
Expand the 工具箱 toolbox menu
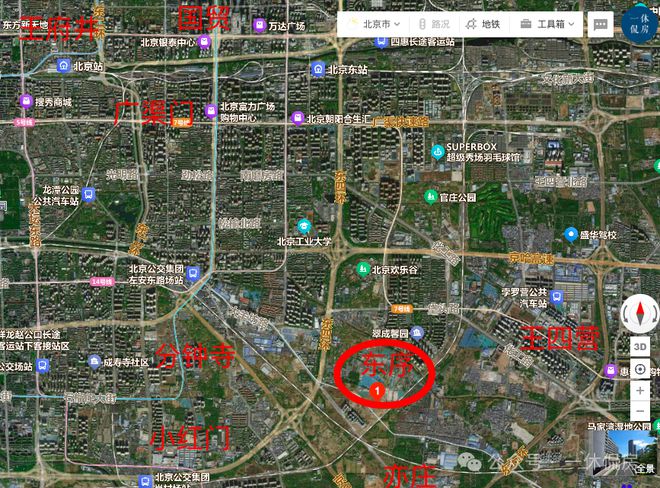547,23
